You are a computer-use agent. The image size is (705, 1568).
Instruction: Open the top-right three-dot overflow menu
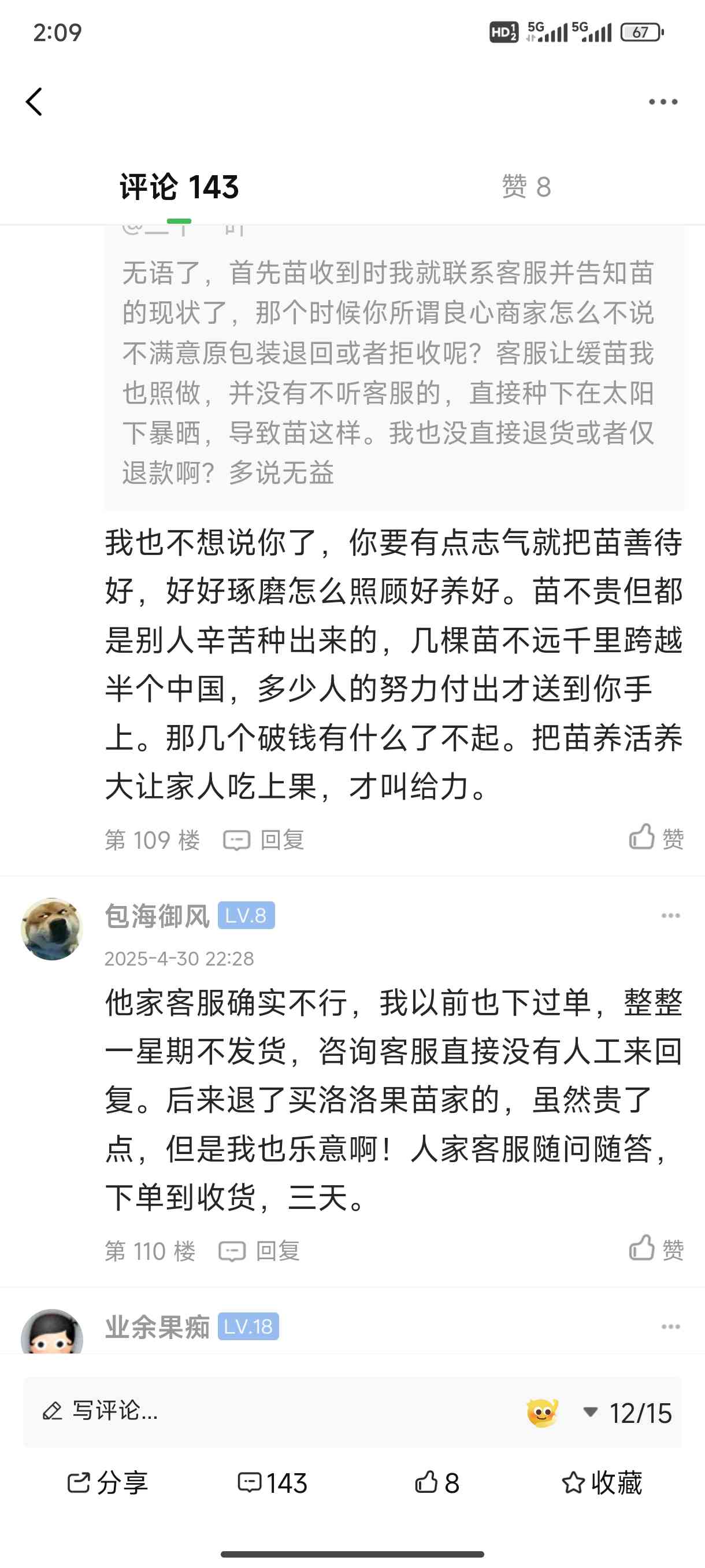click(662, 102)
